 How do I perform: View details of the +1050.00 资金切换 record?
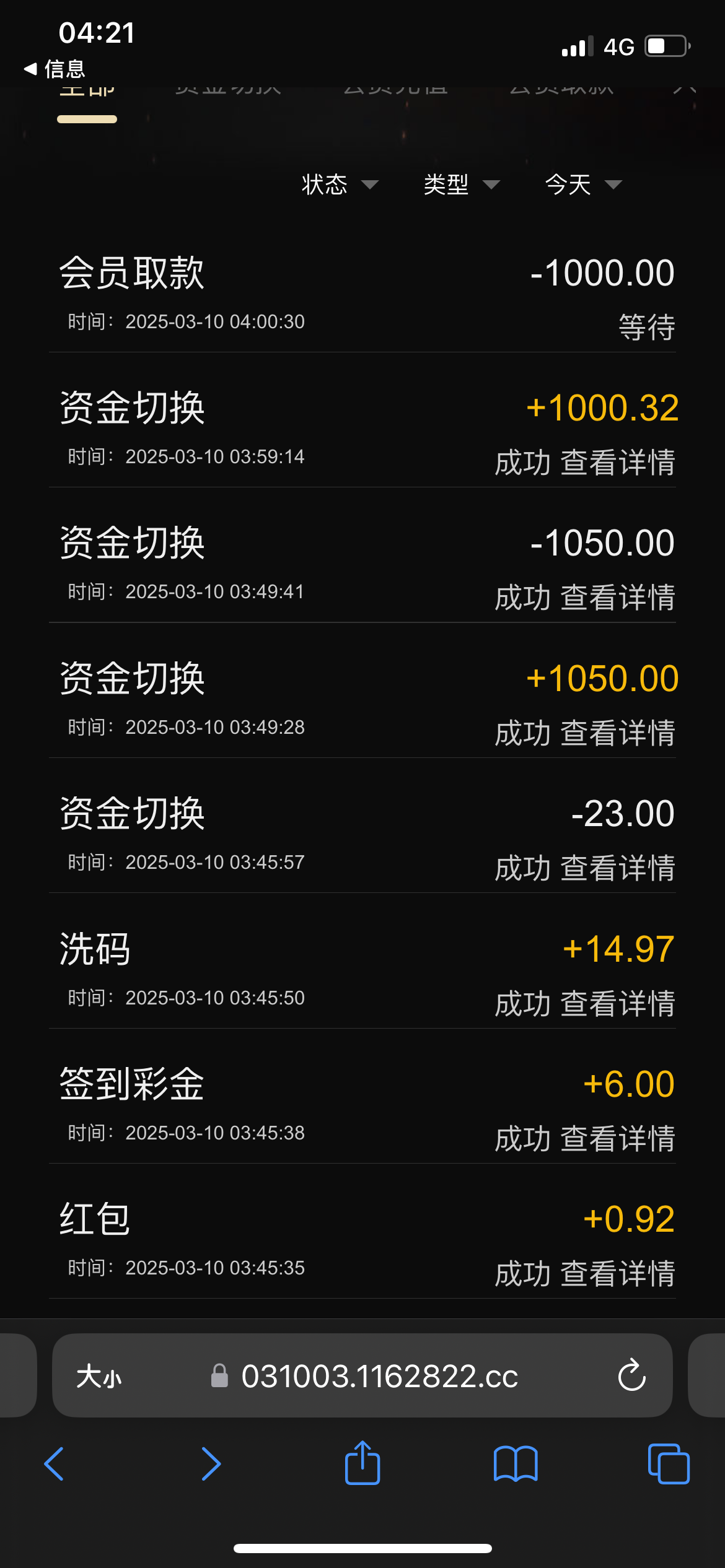coord(618,733)
